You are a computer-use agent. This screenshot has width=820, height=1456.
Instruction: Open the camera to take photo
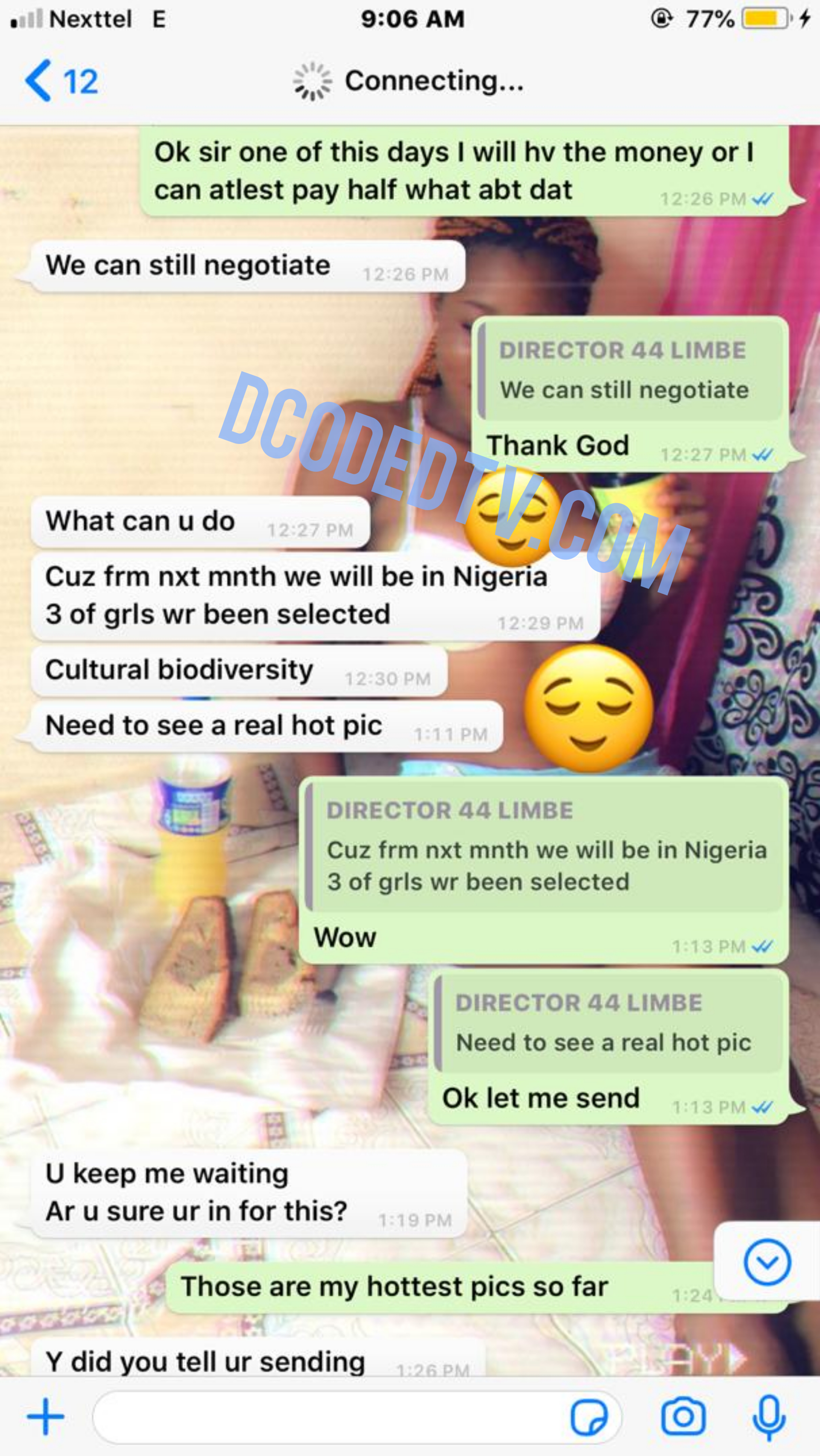tap(683, 1417)
